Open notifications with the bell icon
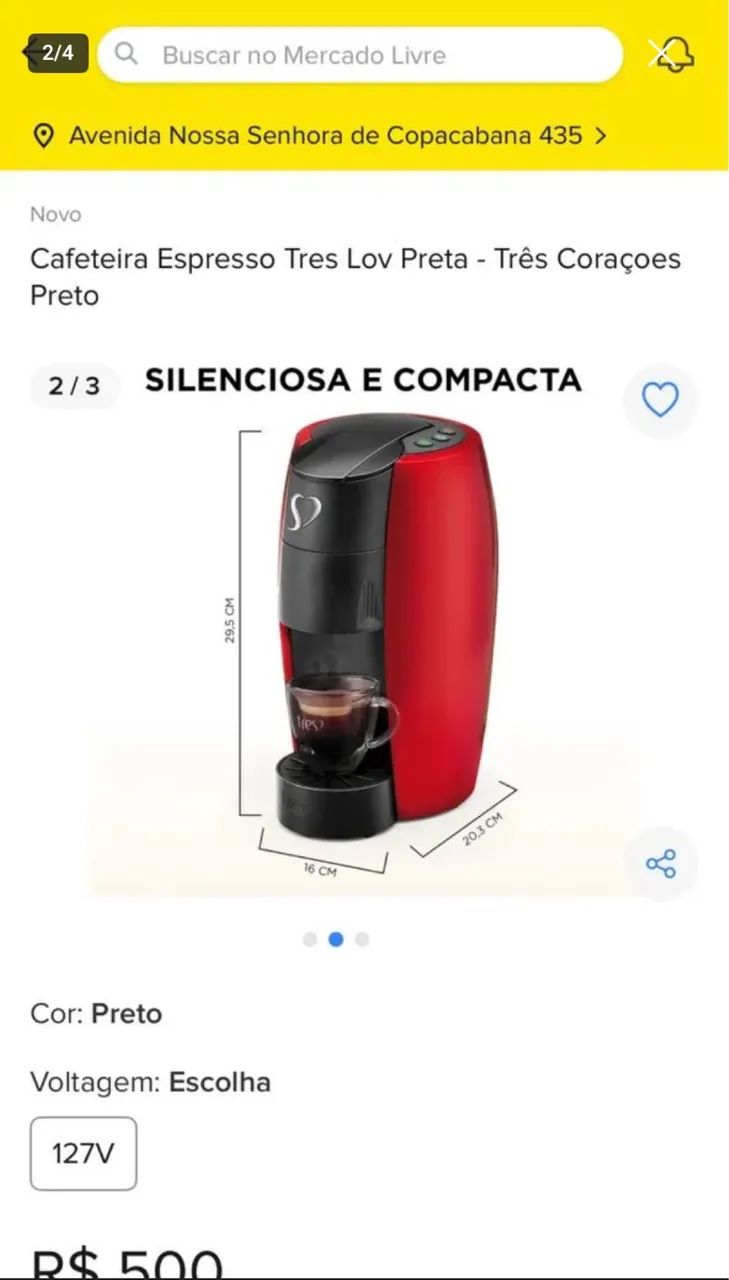The width and height of the screenshot is (729, 1280). (672, 55)
